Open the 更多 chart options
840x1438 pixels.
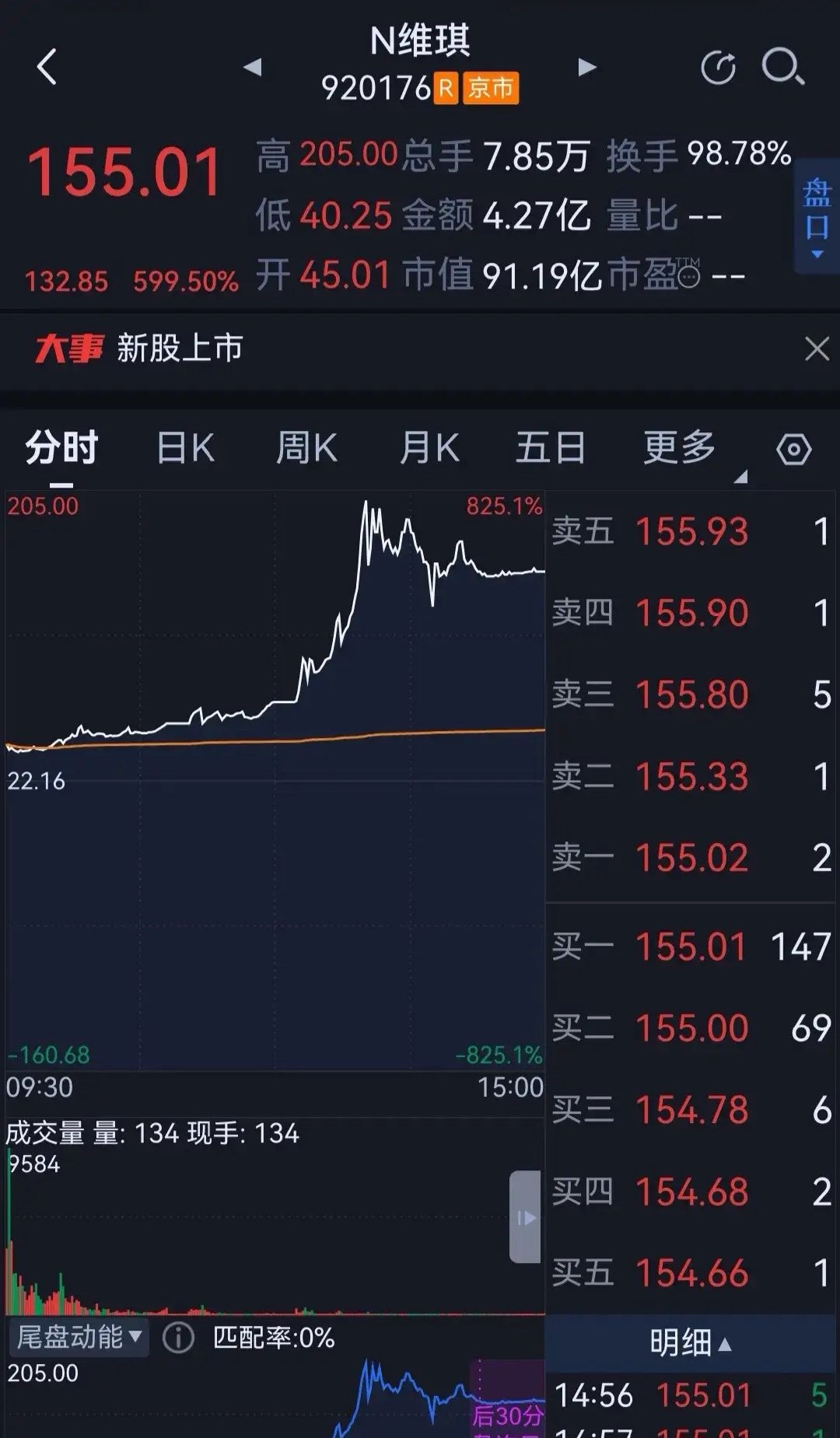pyautogui.click(x=679, y=448)
